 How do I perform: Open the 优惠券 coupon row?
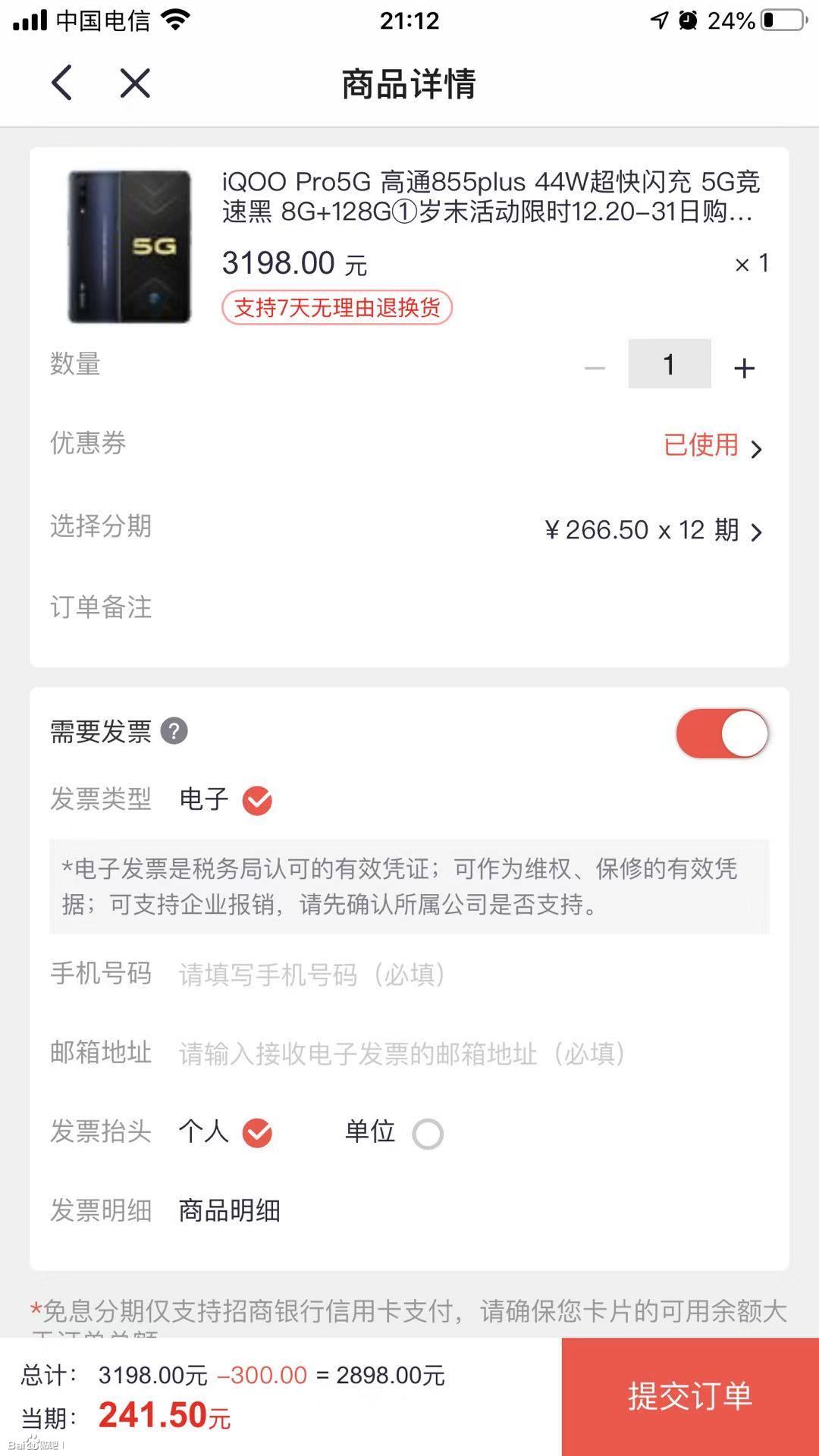[x=711, y=446]
